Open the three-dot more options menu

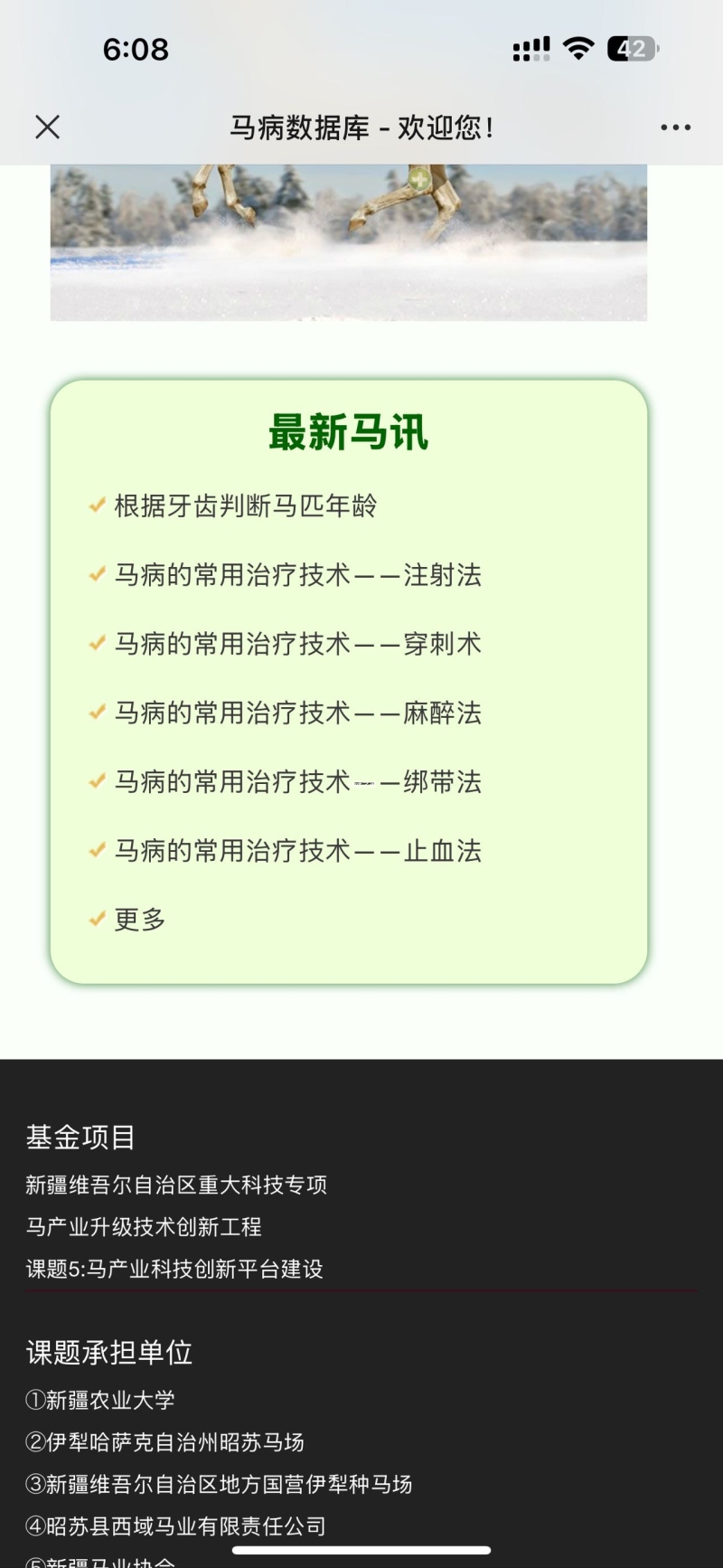point(675,128)
